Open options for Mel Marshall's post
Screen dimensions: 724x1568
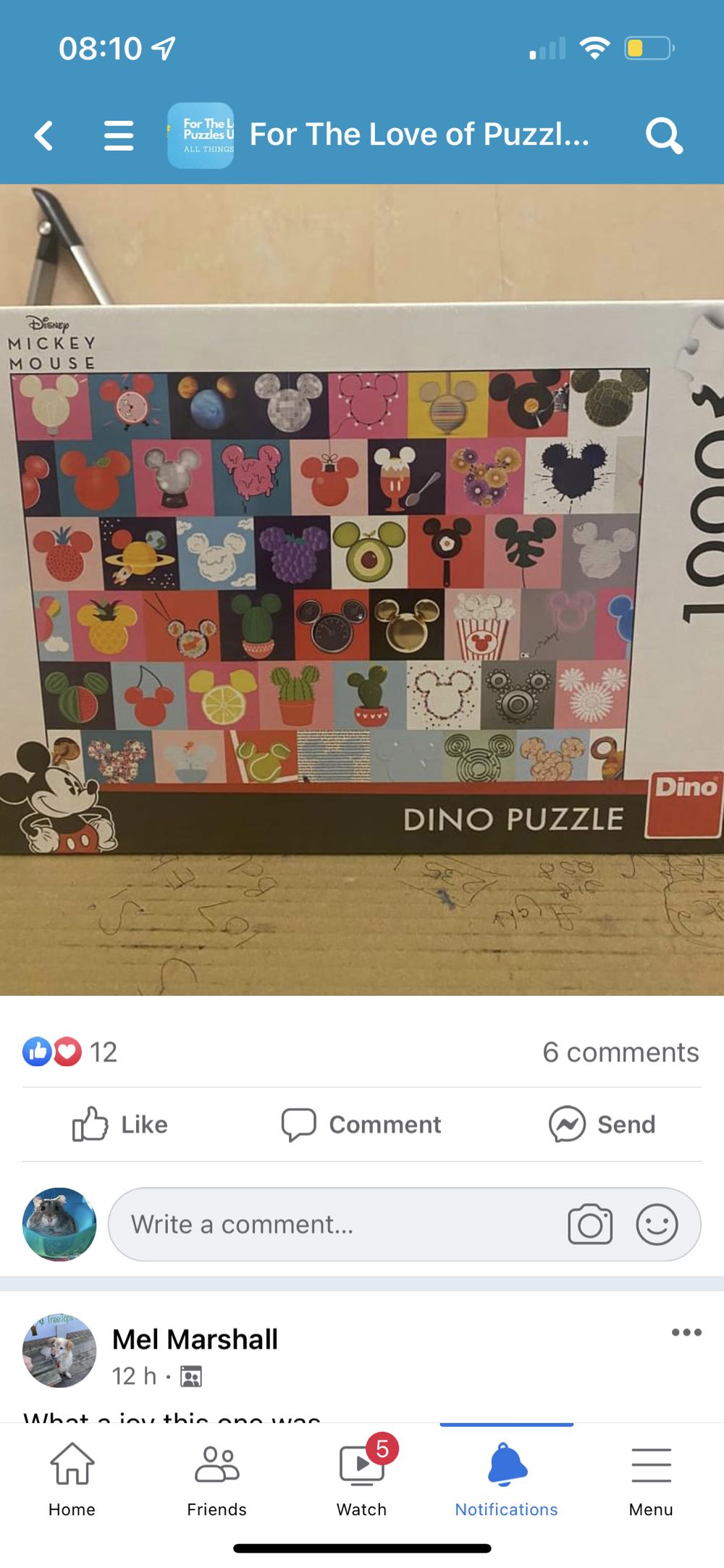[x=686, y=1332]
